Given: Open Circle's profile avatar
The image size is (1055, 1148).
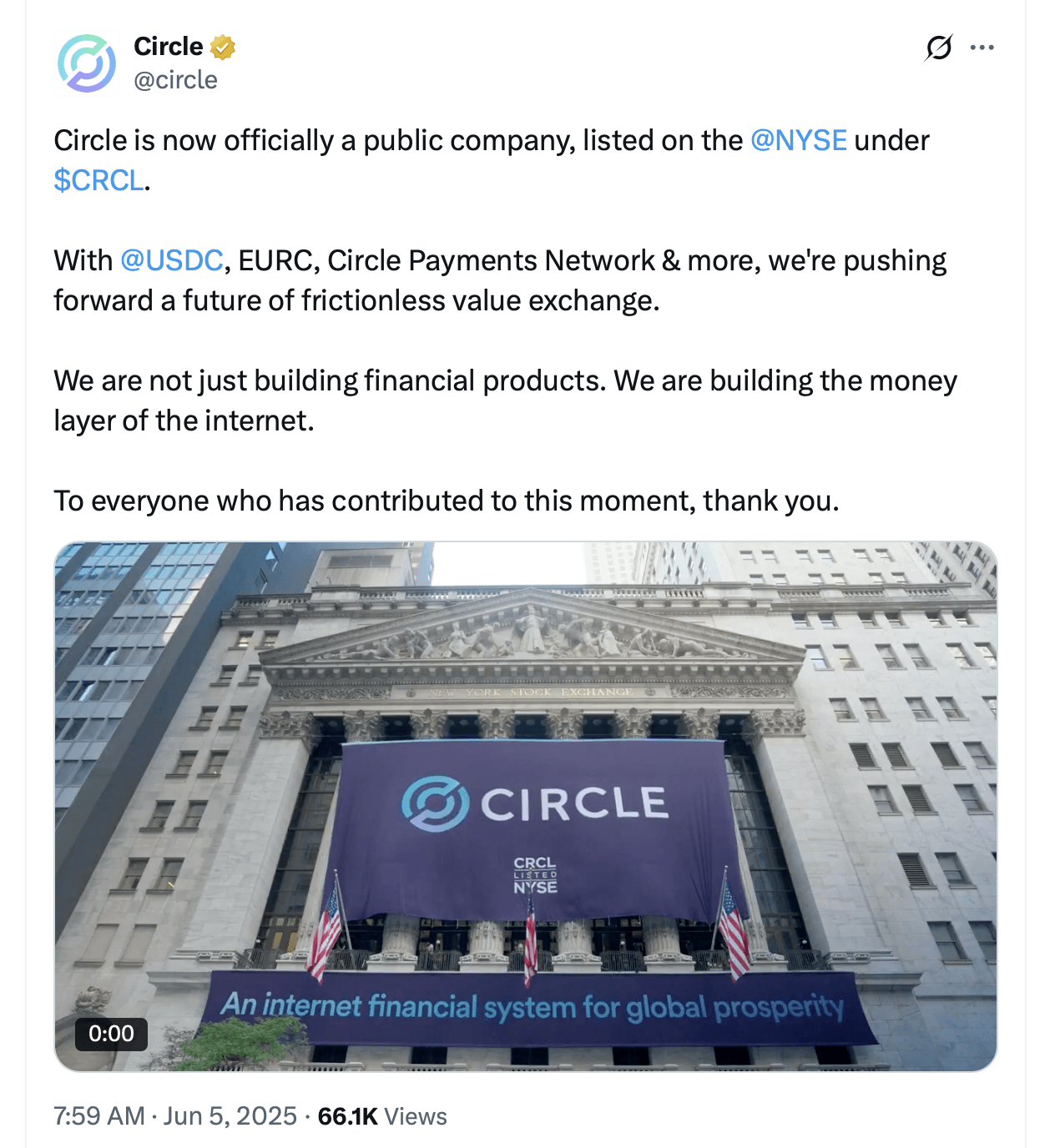Looking at the screenshot, I should [87, 63].
